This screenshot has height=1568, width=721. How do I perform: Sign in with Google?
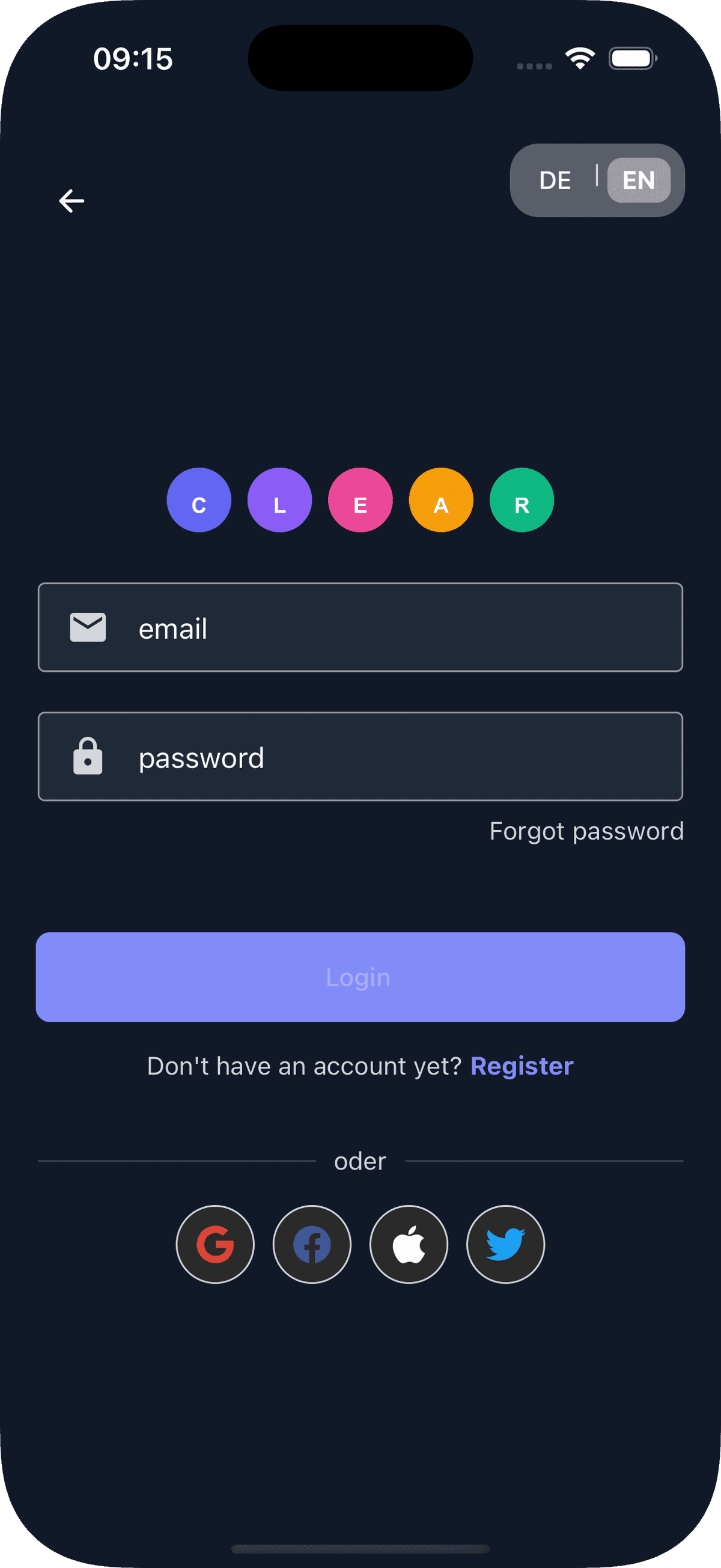[215, 1245]
